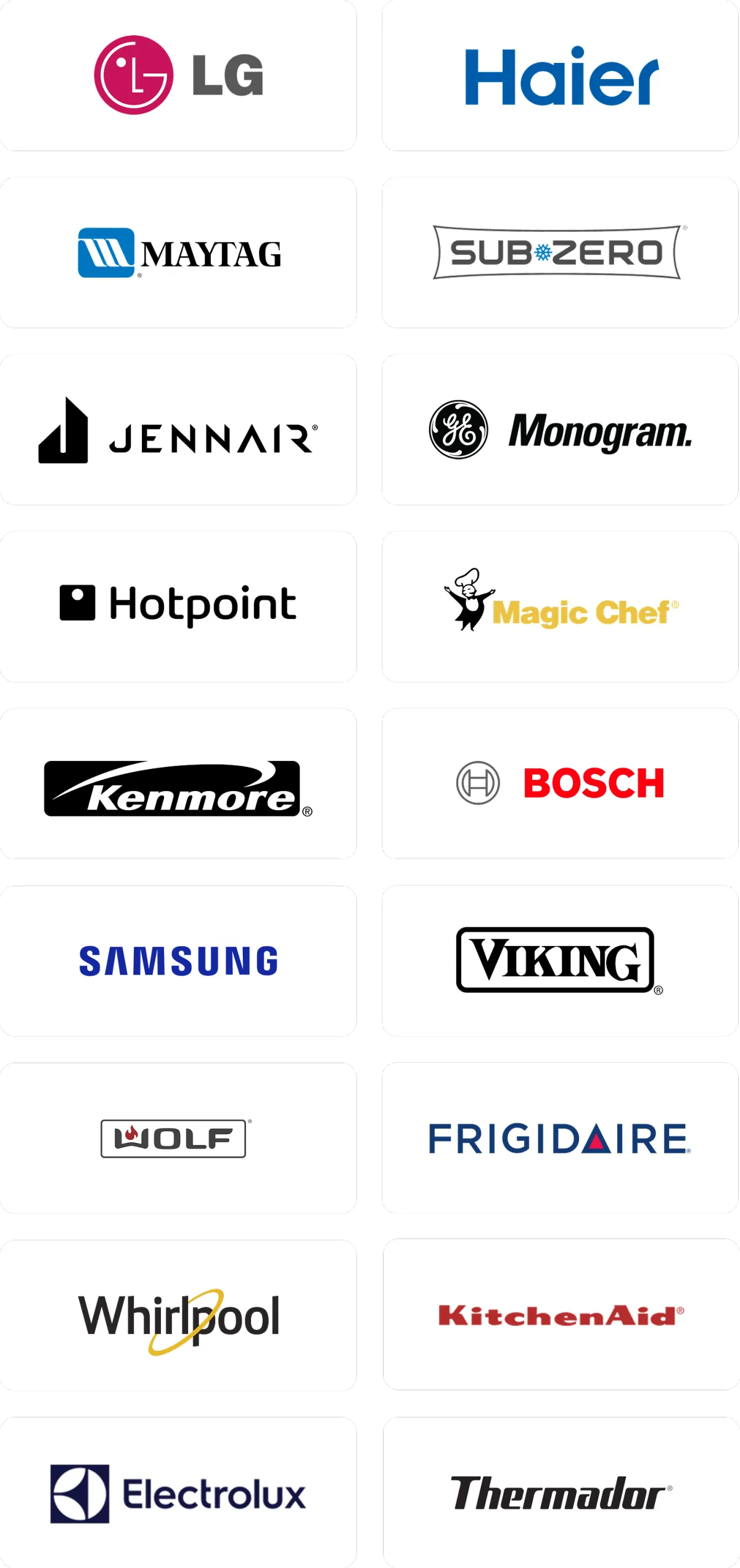Screen dimensions: 740x1568
Task: Choose the KitchenAid brand card
Action: (x=560, y=1315)
